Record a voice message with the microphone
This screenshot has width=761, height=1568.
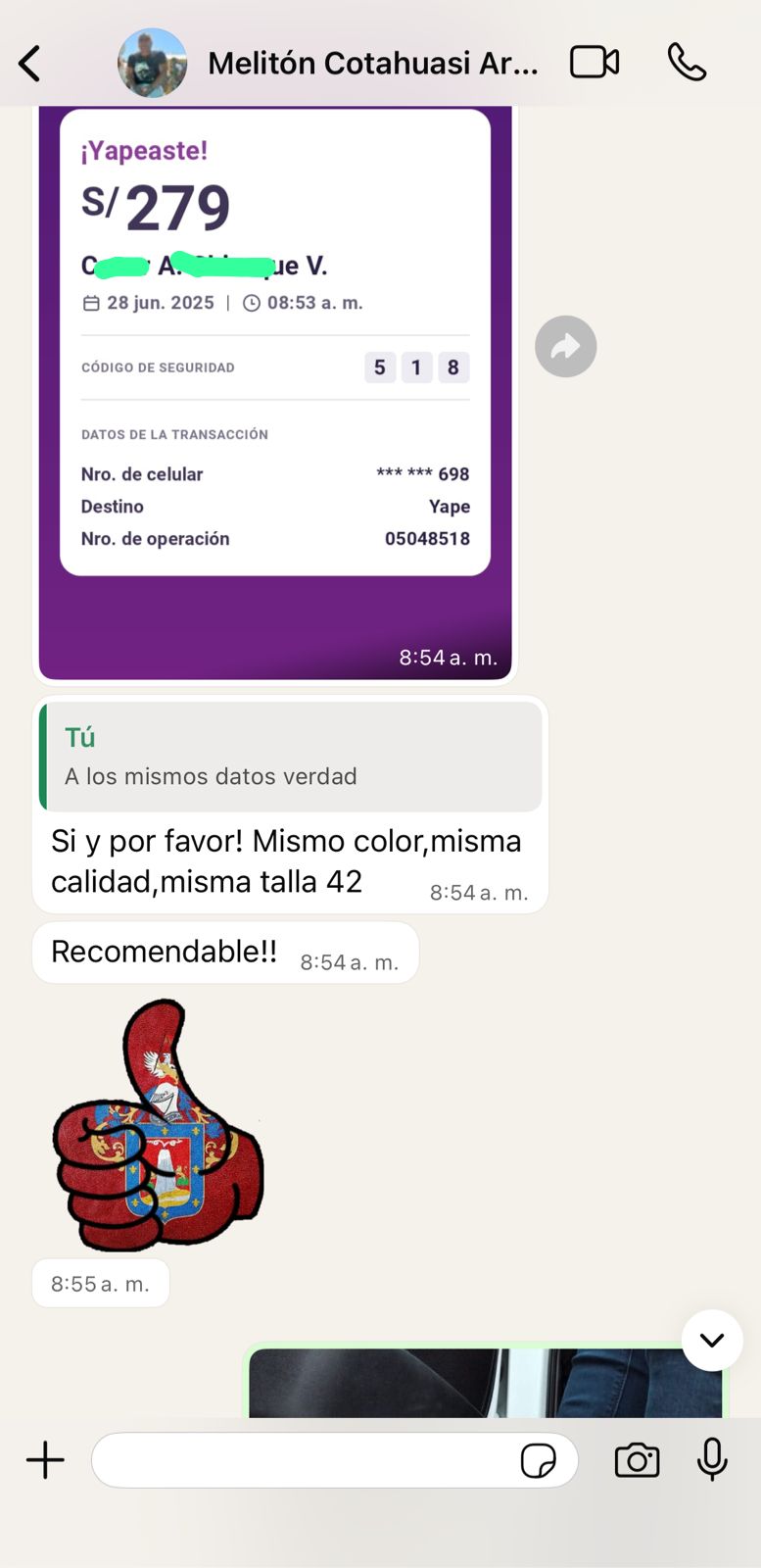coord(712,1460)
